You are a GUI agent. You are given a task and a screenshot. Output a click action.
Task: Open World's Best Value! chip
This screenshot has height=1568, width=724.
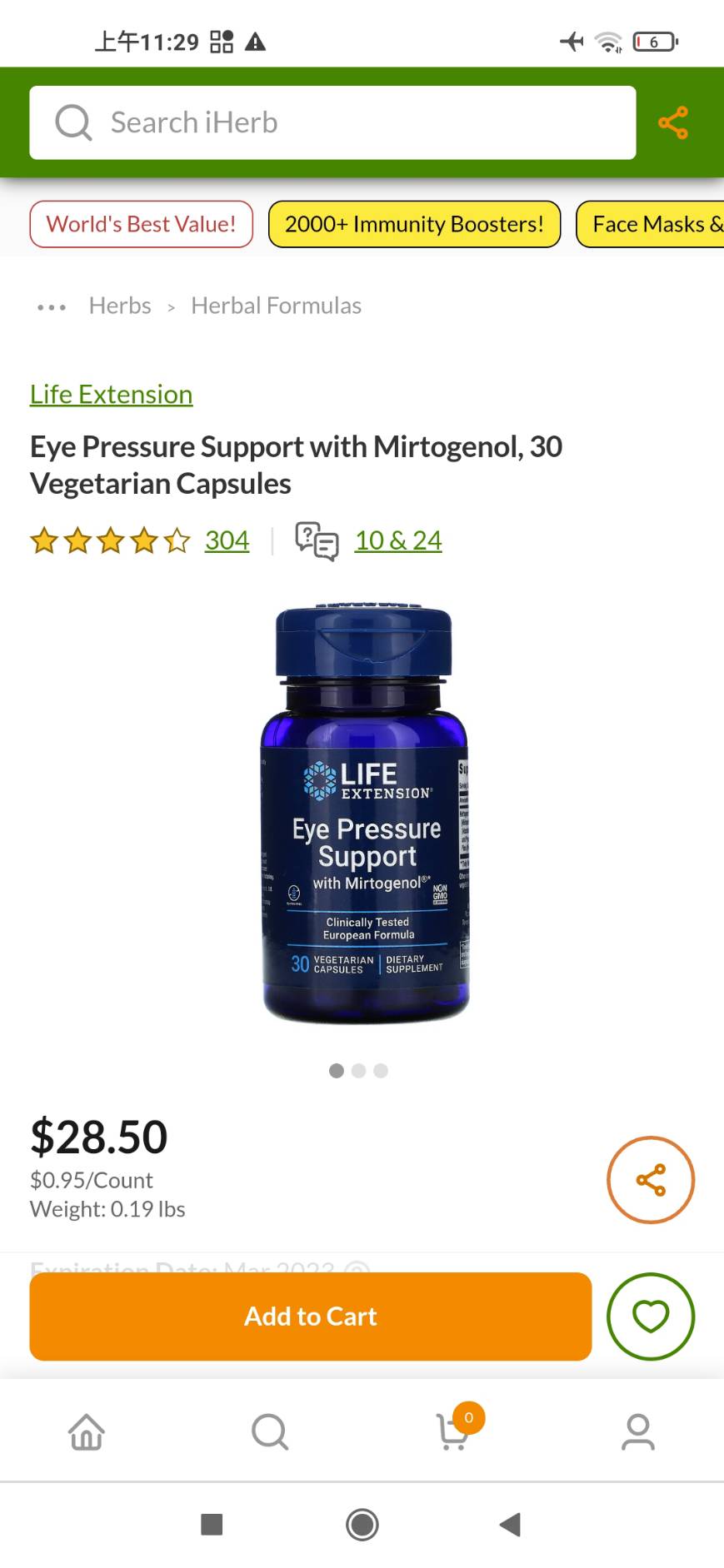(x=141, y=224)
